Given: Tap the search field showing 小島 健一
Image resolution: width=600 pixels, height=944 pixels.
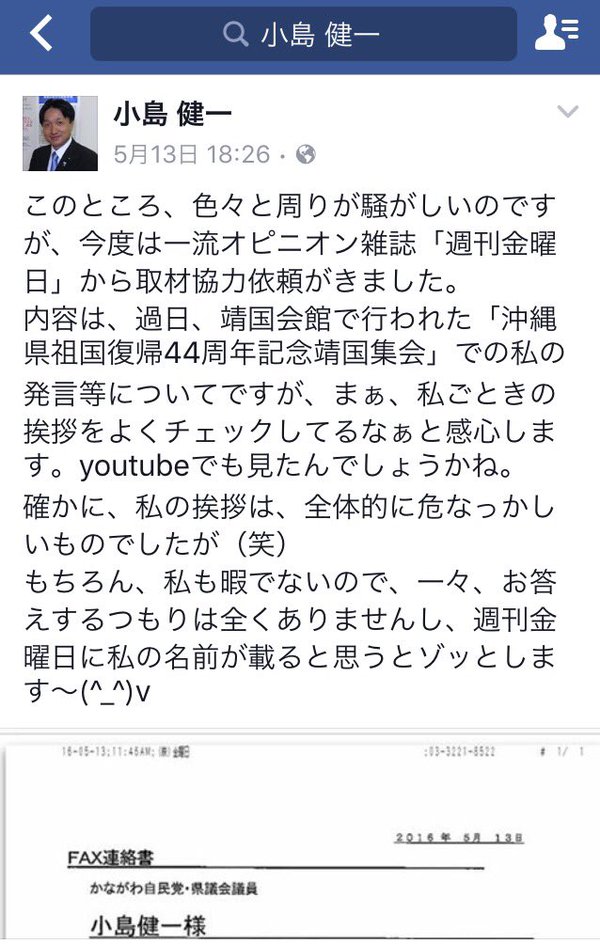Looking at the screenshot, I should [304, 34].
